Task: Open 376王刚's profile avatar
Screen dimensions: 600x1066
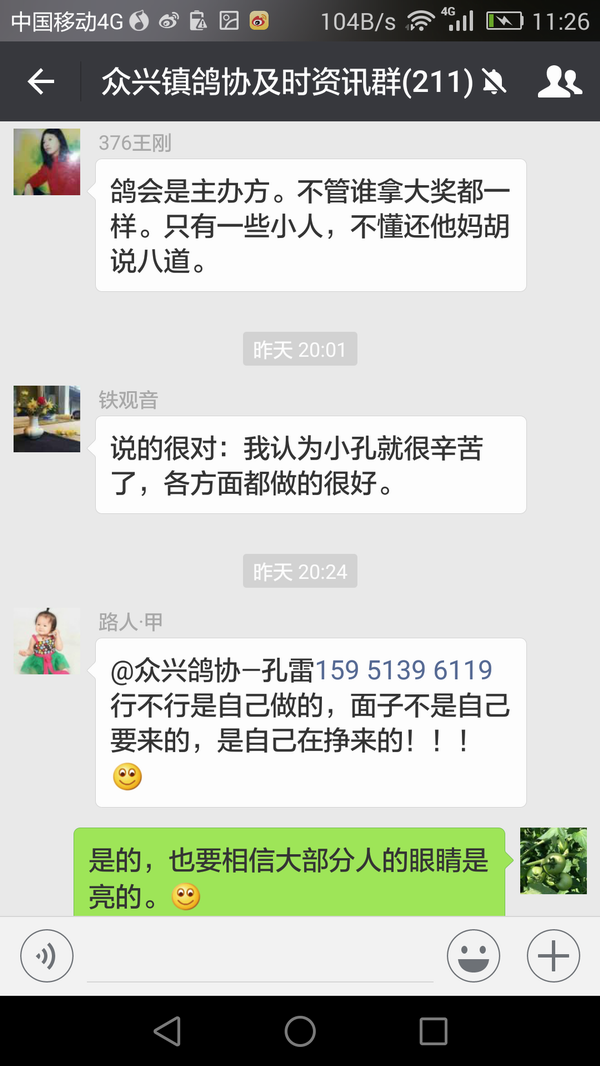Action: pyautogui.click(x=46, y=162)
